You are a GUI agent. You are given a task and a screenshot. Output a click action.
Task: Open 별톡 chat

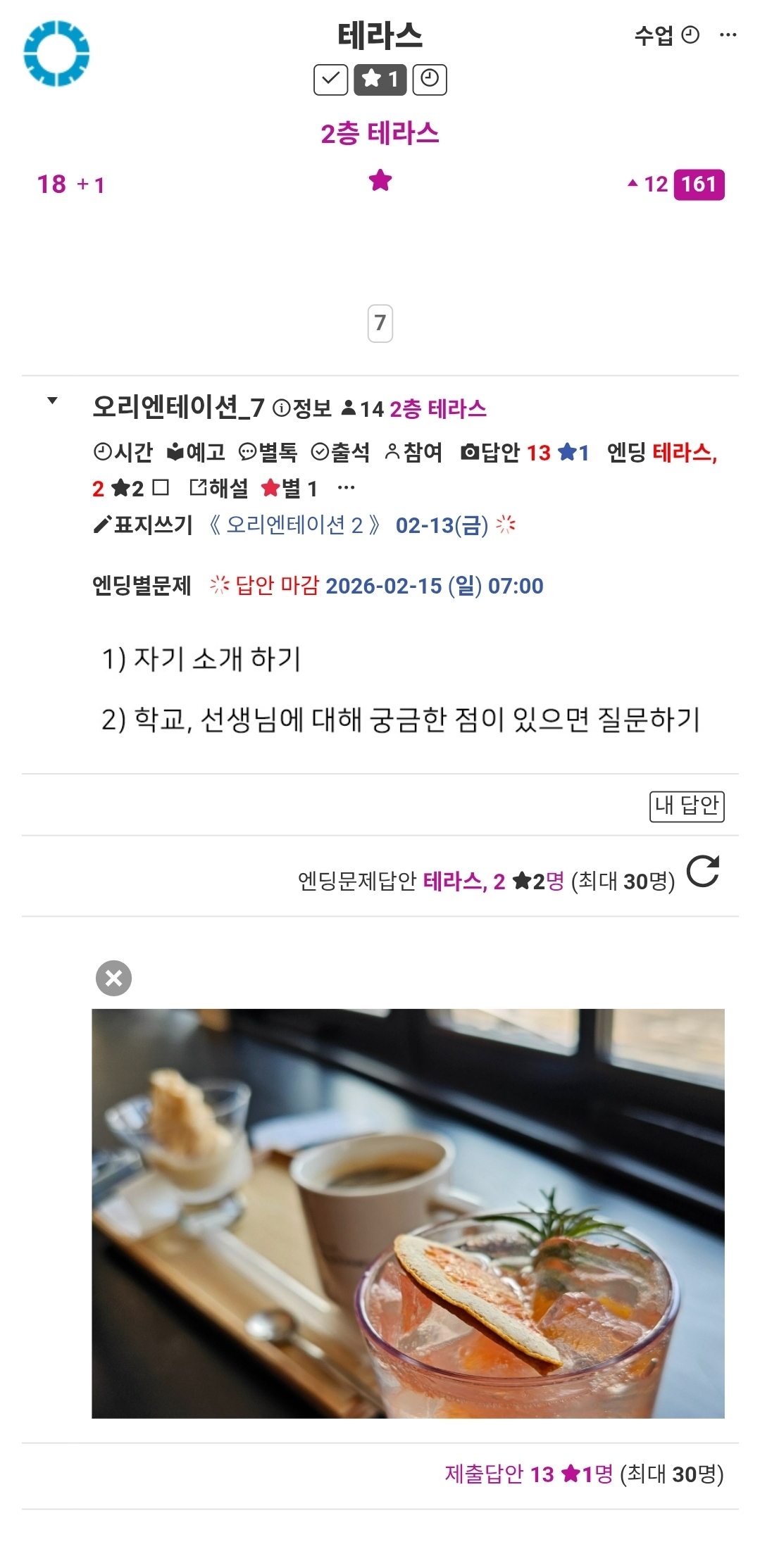pyautogui.click(x=268, y=452)
